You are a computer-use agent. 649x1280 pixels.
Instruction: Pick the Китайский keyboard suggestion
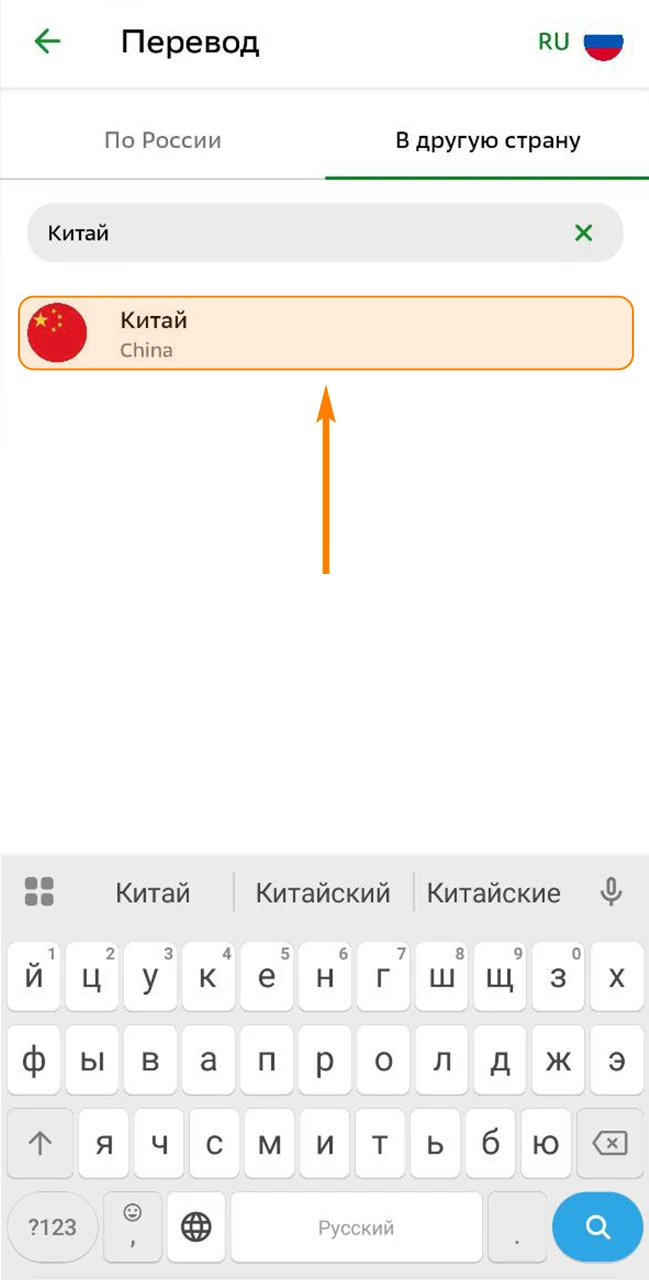[323, 892]
